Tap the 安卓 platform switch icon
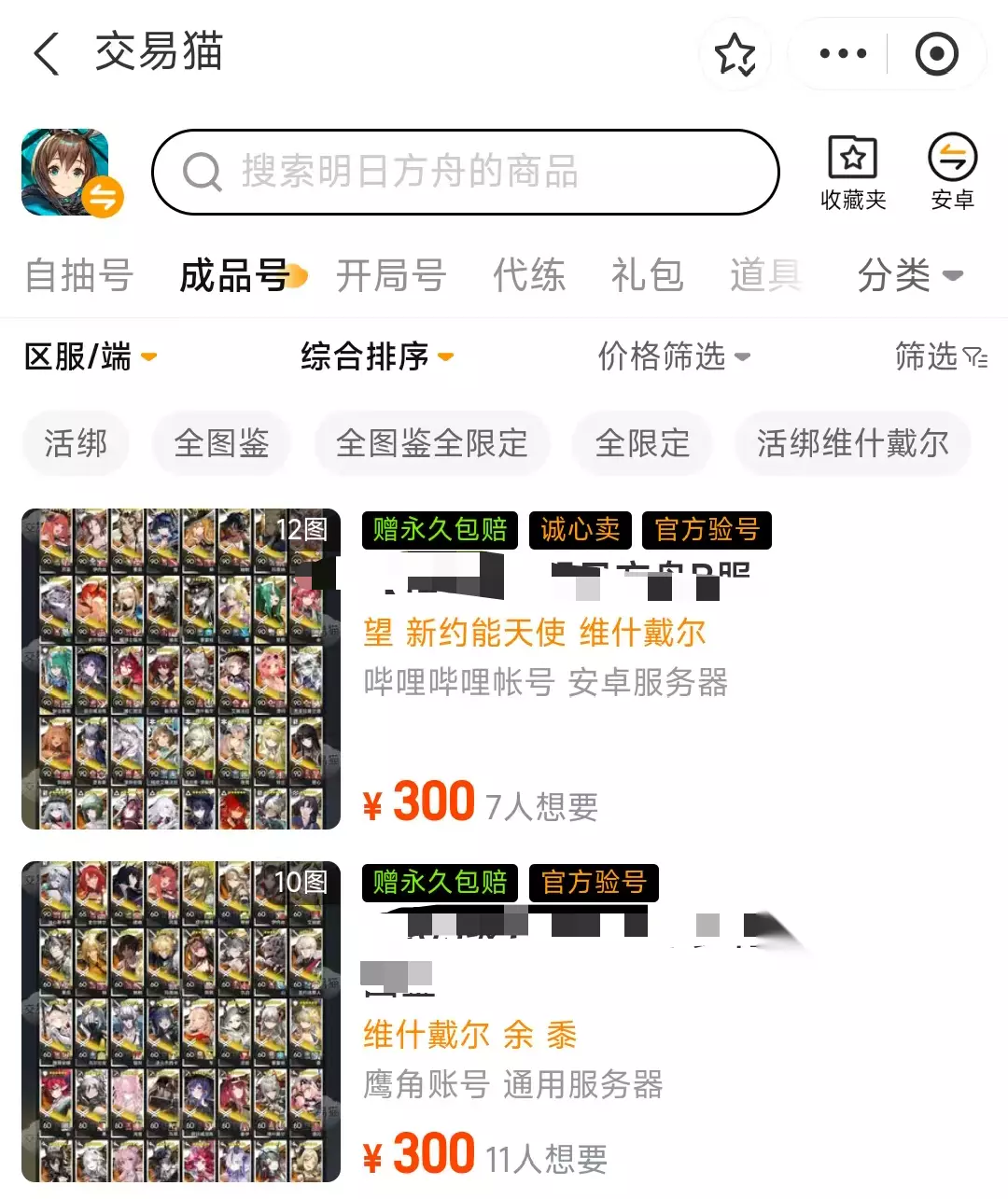This screenshot has height=1199, width=1008. (952, 173)
